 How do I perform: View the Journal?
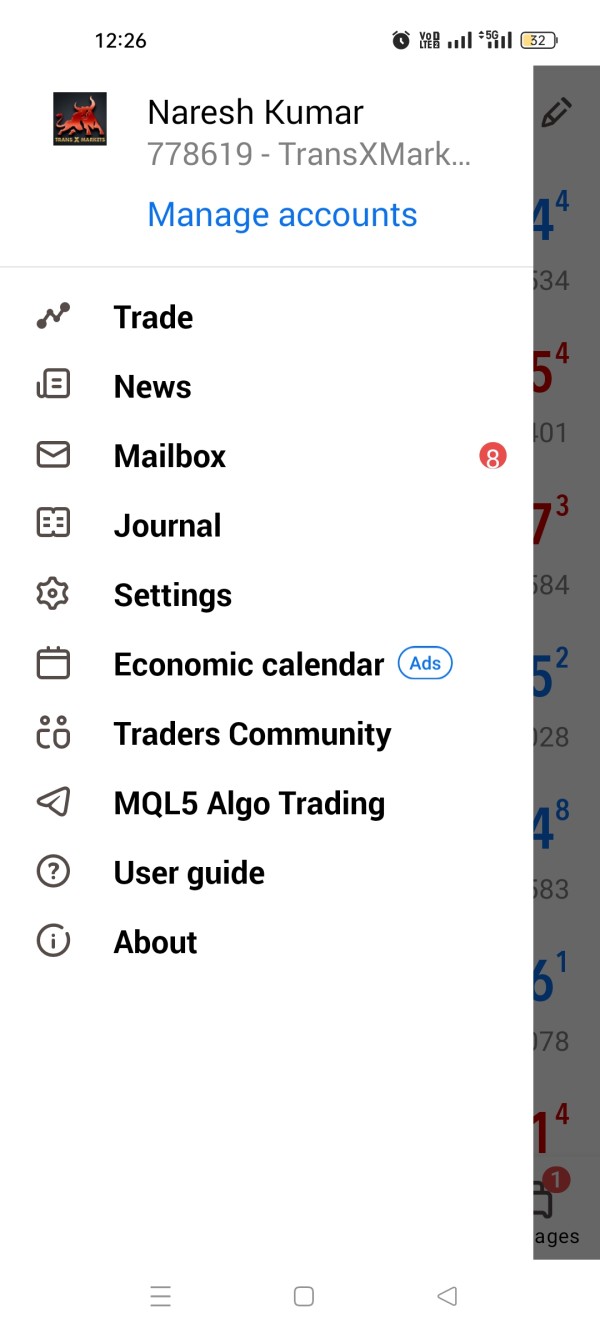(x=167, y=526)
